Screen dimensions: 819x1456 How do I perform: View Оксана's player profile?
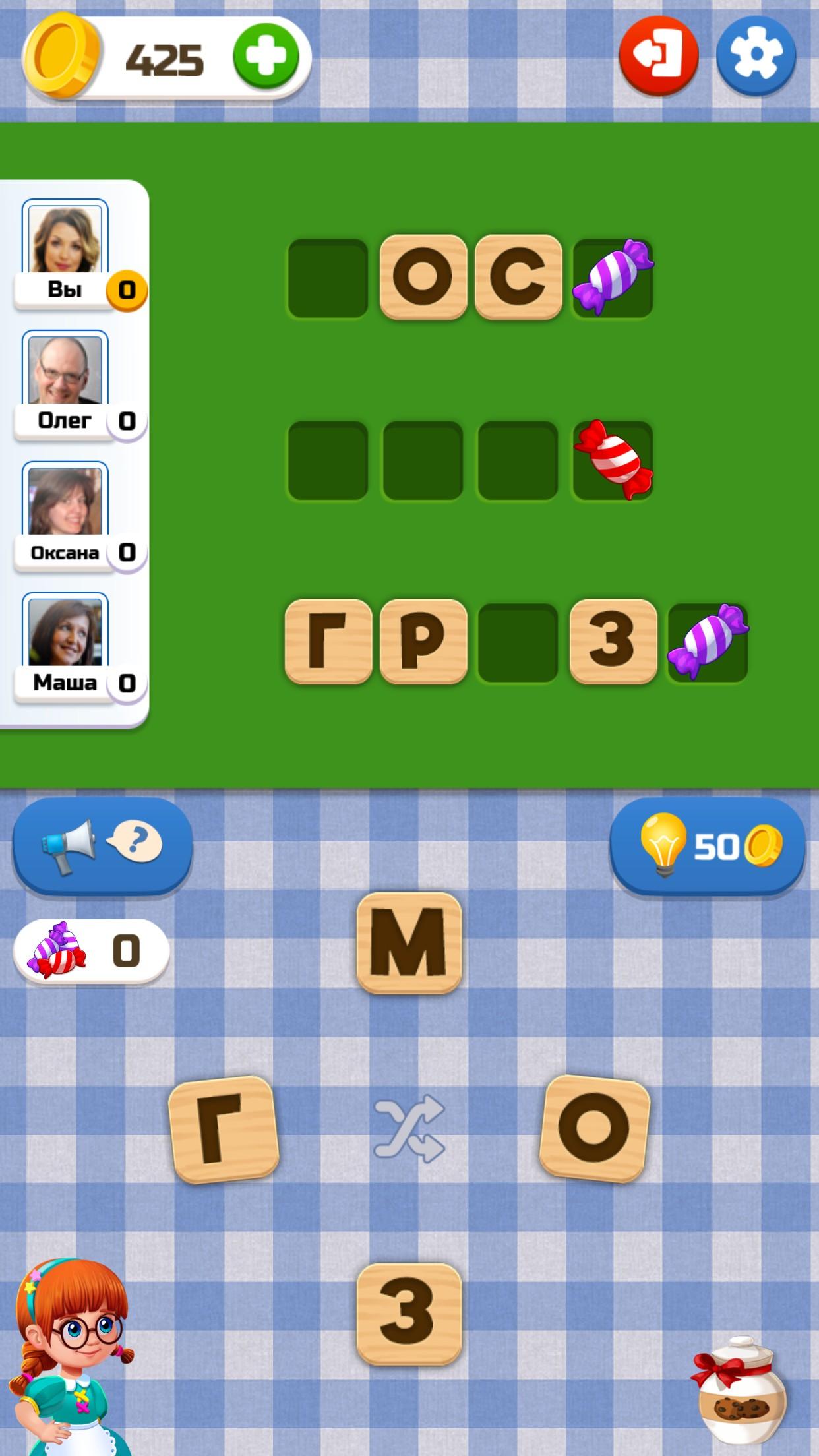(x=79, y=517)
